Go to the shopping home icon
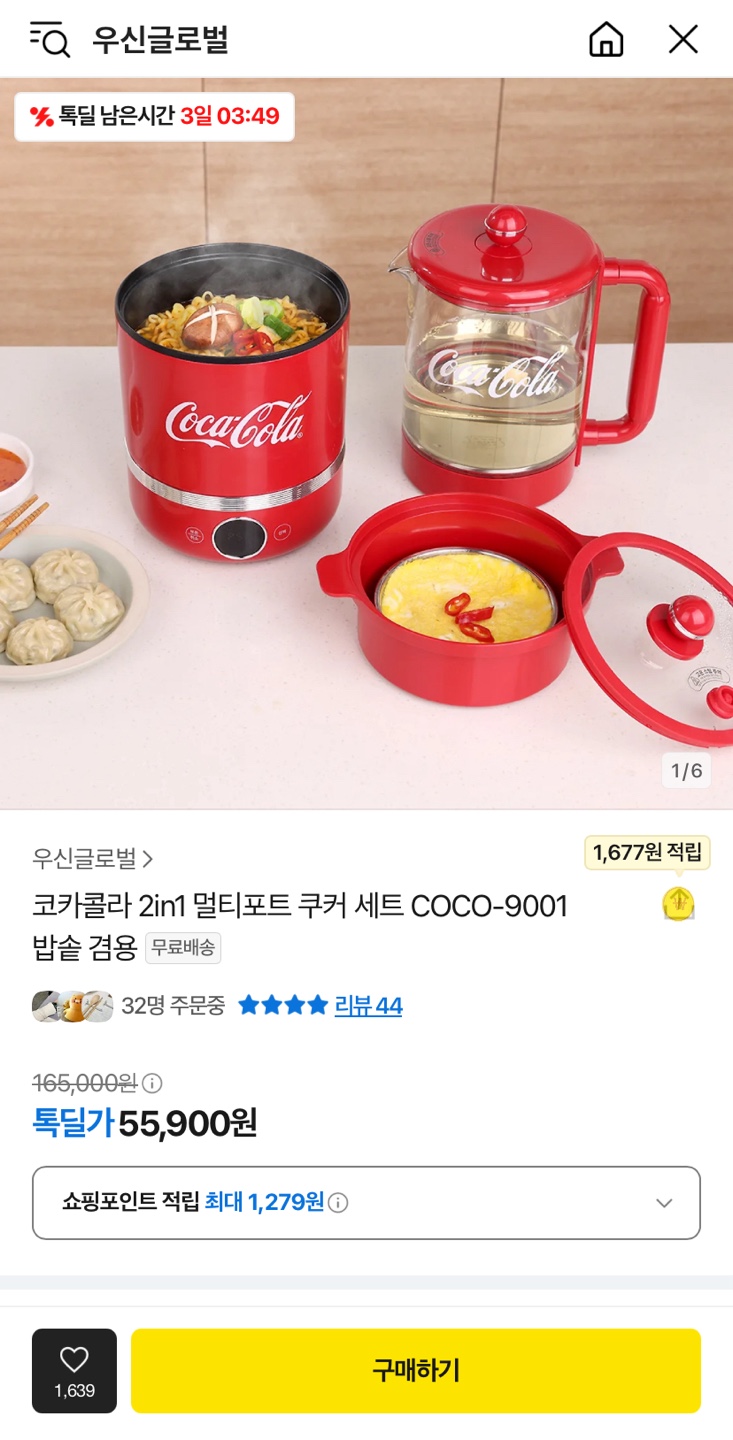733x1440 pixels. tap(606, 40)
